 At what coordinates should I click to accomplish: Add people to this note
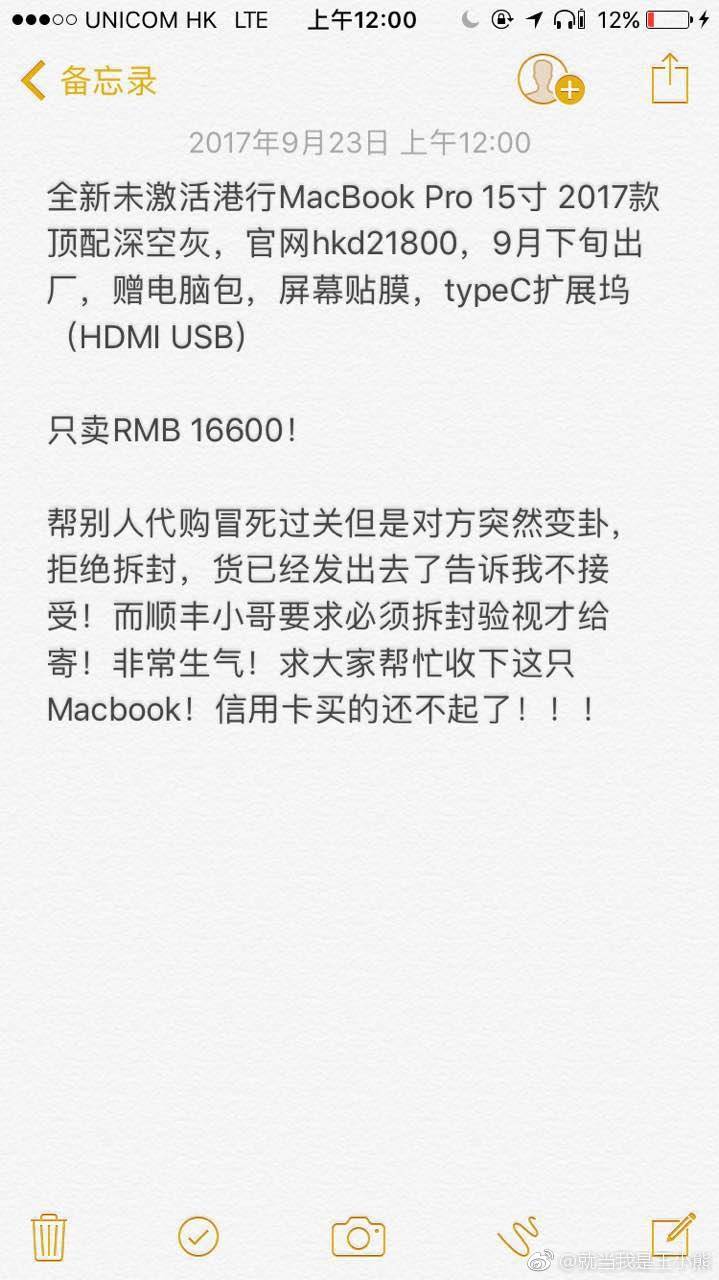(x=549, y=79)
